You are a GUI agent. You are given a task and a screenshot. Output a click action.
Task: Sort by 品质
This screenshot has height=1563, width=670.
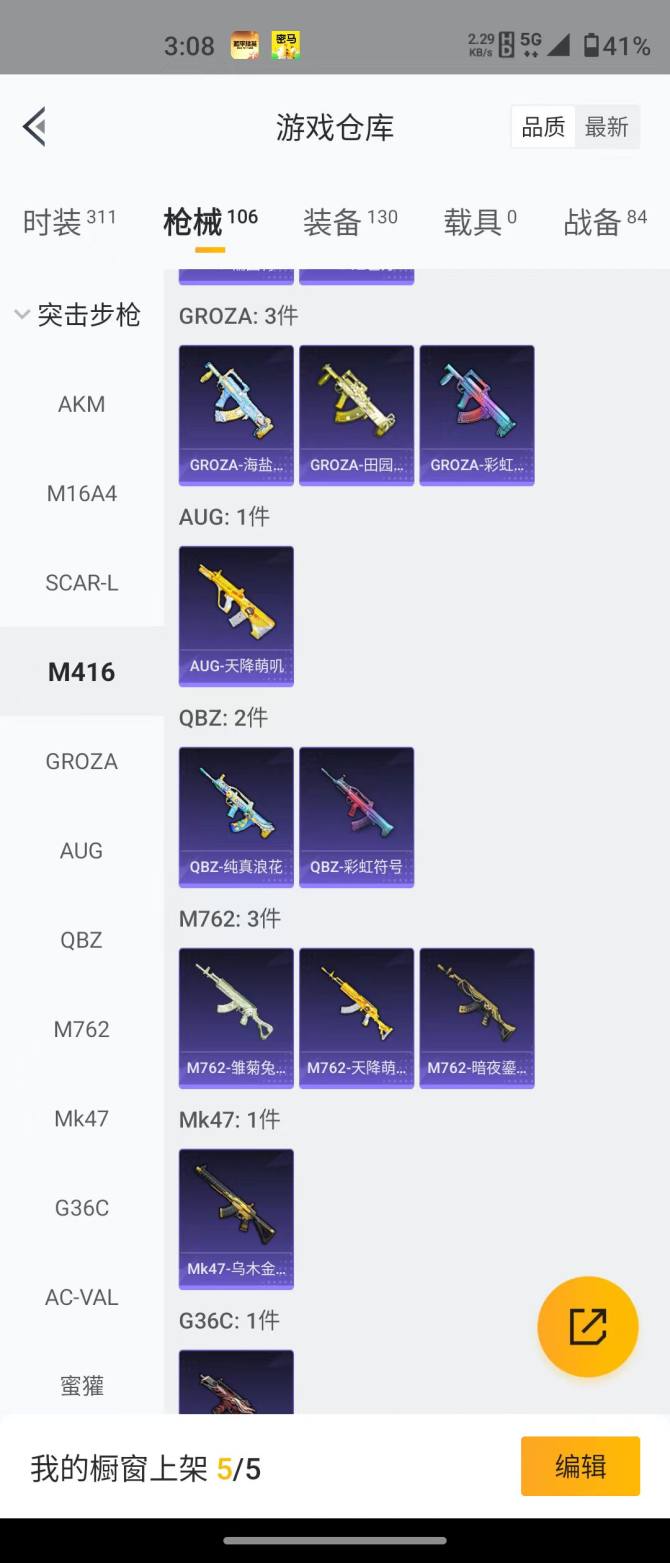tap(543, 127)
